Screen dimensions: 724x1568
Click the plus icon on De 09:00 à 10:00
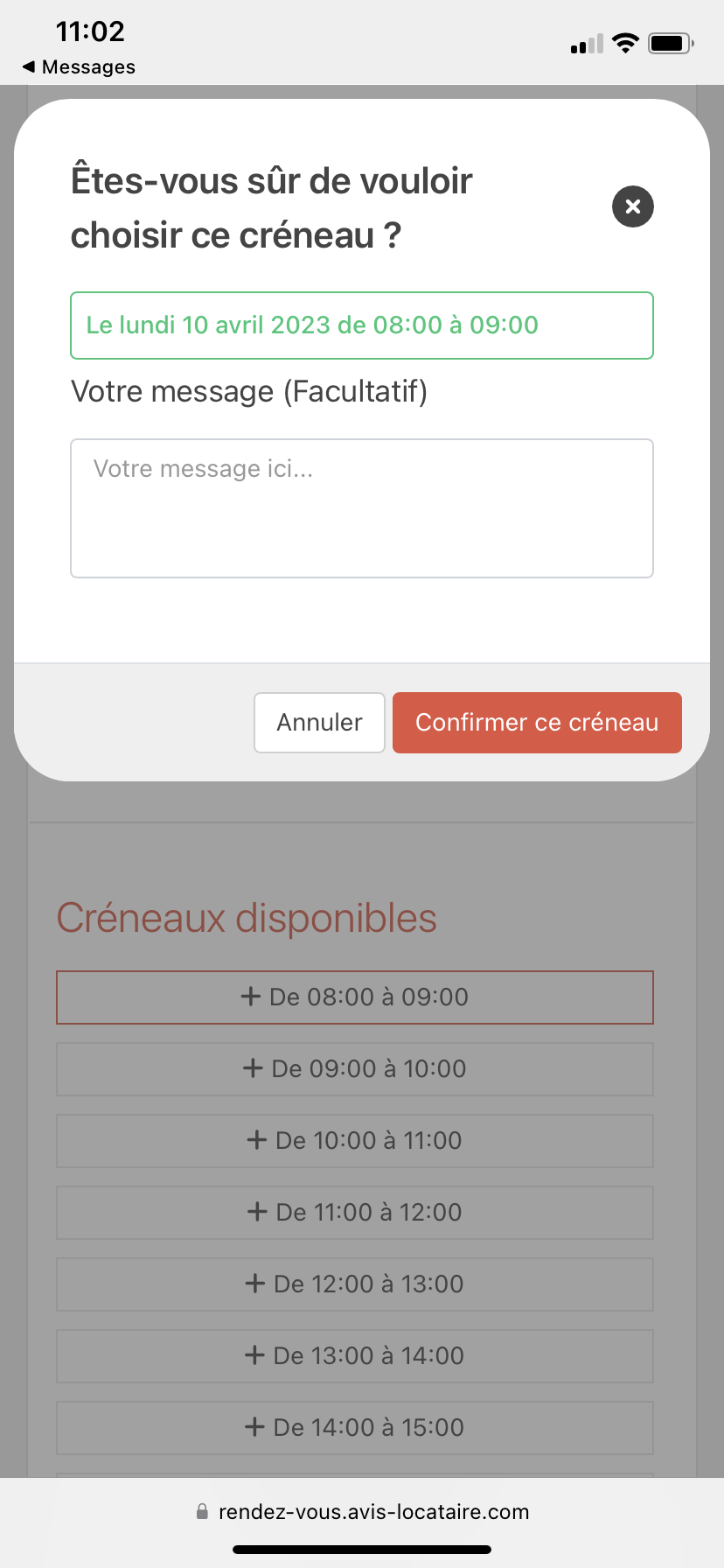[x=254, y=1068]
